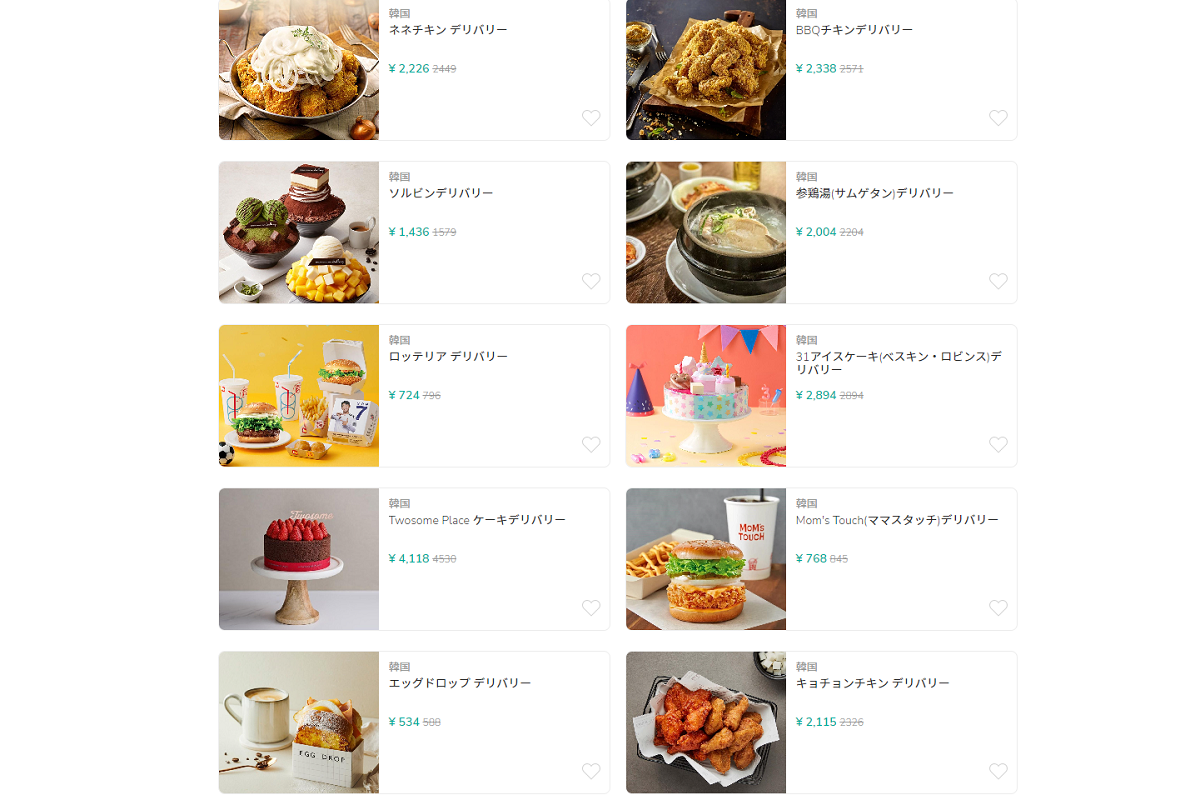The height and width of the screenshot is (800, 1200).
Task: Save ロッテリア デリバリー to wishlist
Action: pyautogui.click(x=591, y=444)
